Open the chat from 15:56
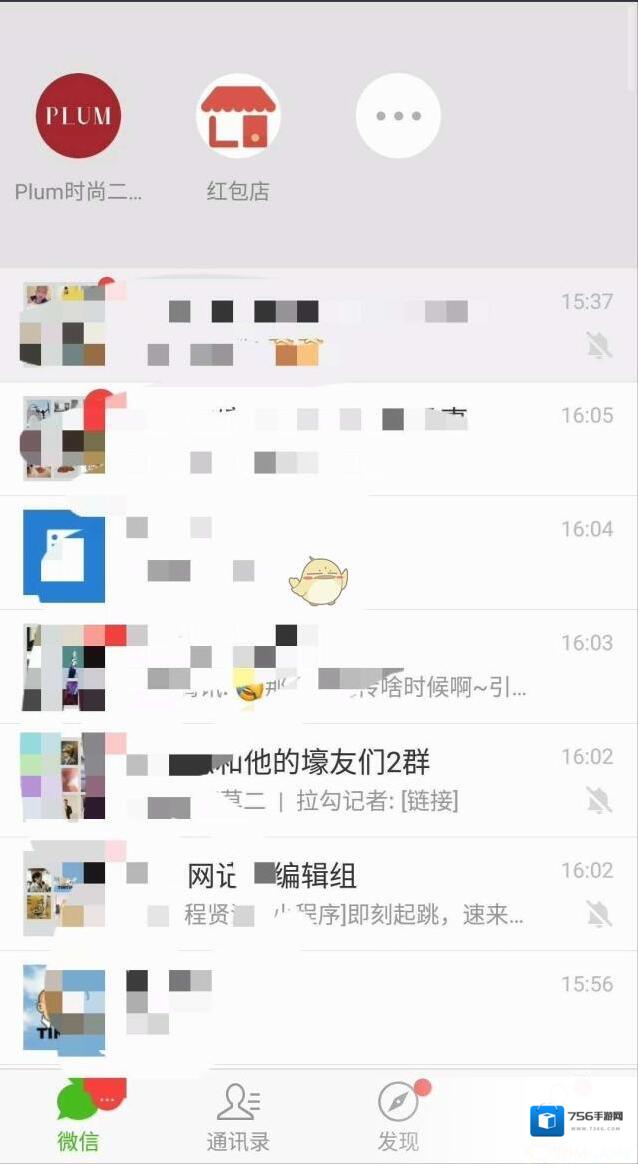The width and height of the screenshot is (638, 1164). (x=320, y=1006)
